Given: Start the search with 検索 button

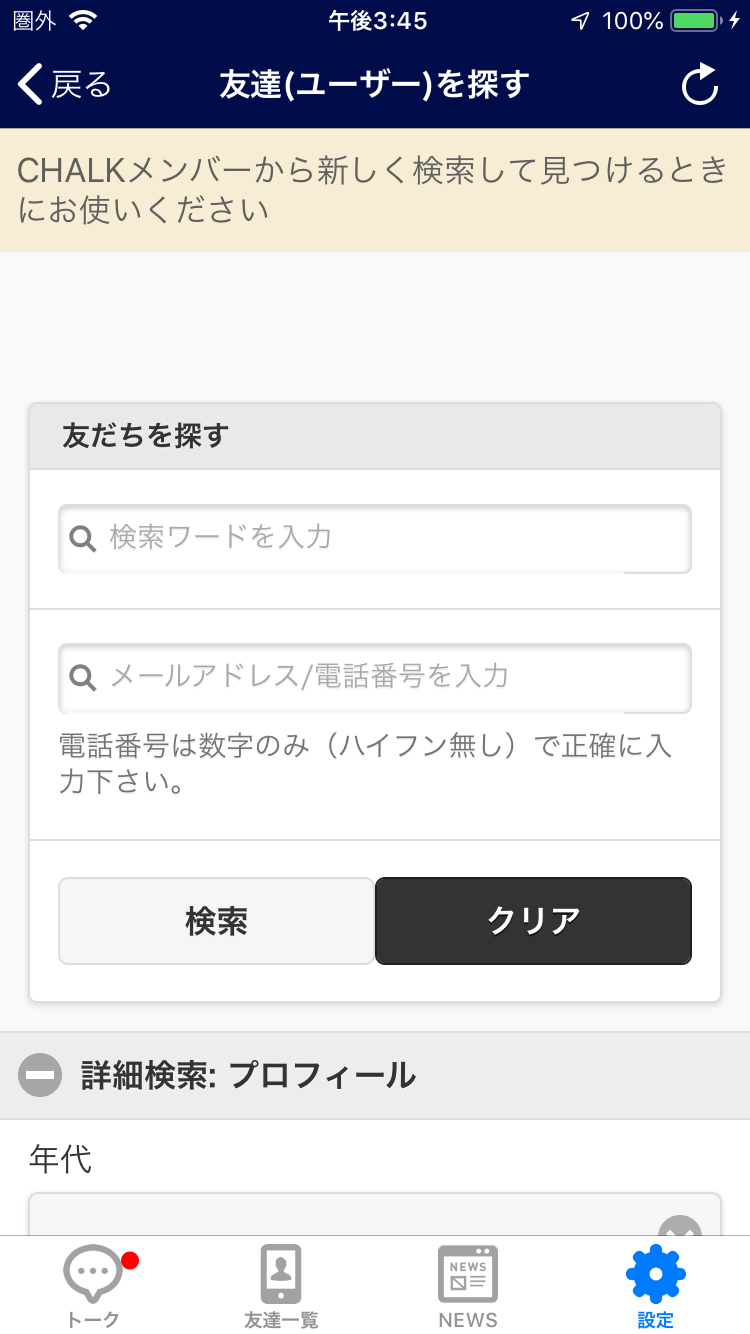Looking at the screenshot, I should [x=216, y=921].
